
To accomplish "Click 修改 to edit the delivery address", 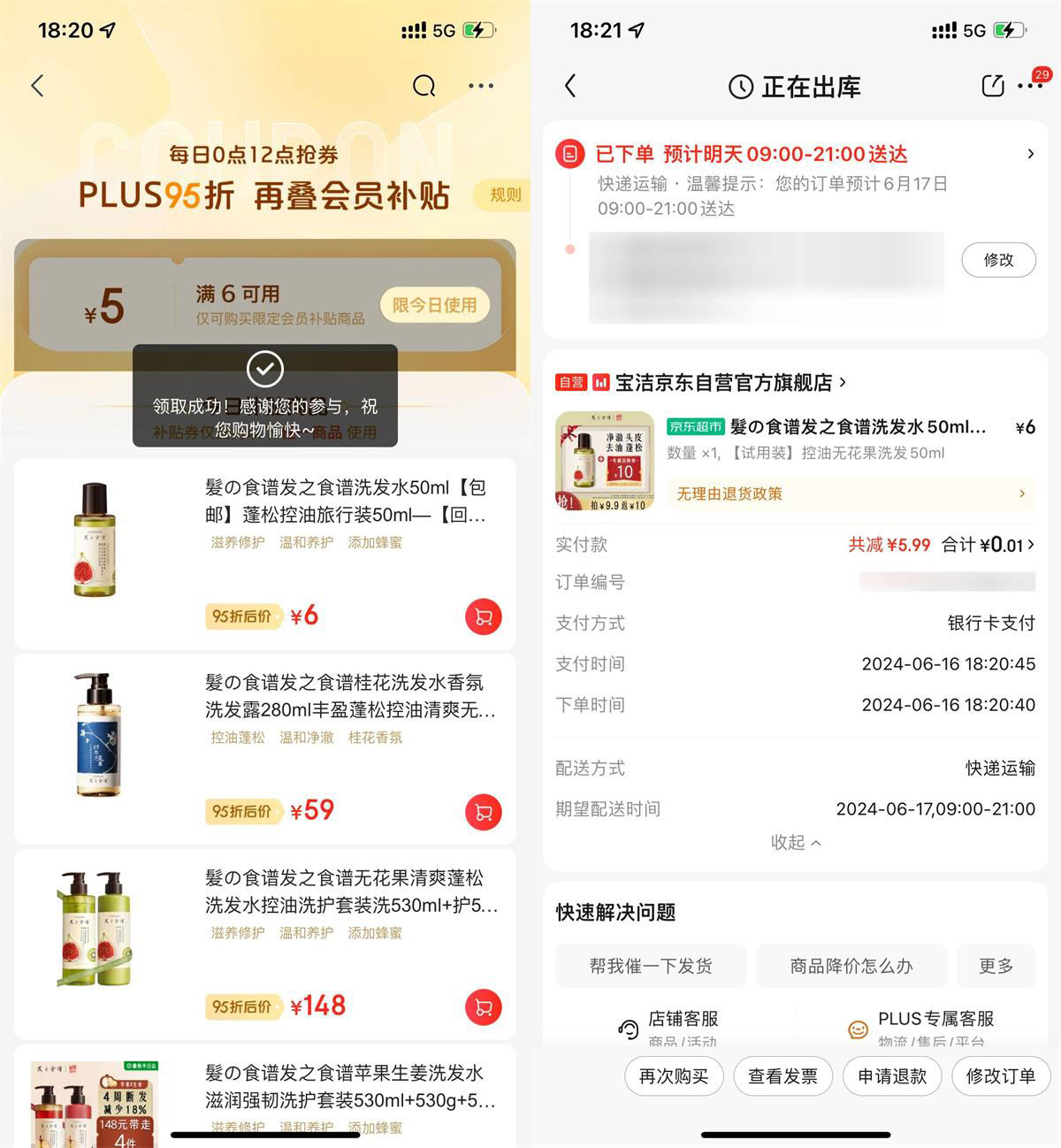I will click(998, 260).
